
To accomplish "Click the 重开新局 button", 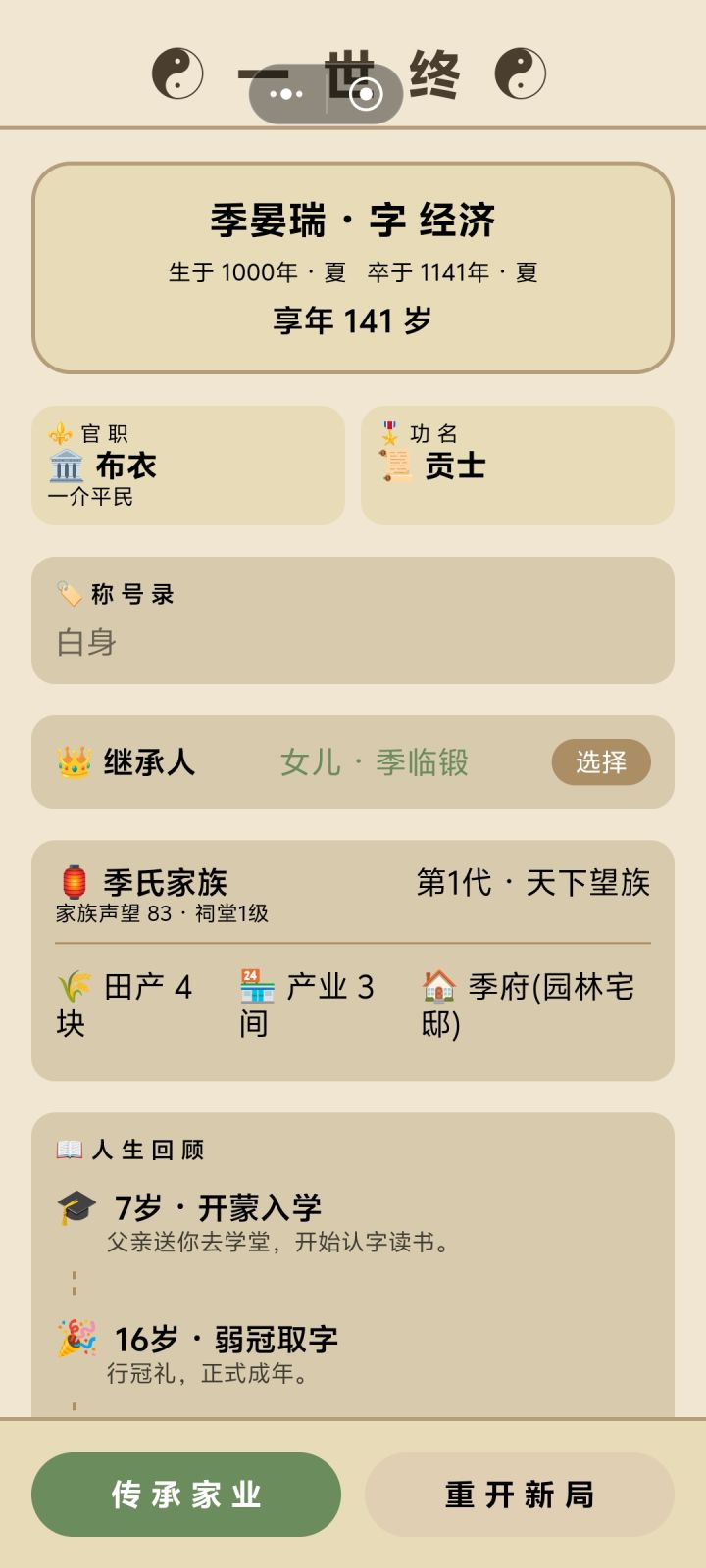I will 520,1494.
